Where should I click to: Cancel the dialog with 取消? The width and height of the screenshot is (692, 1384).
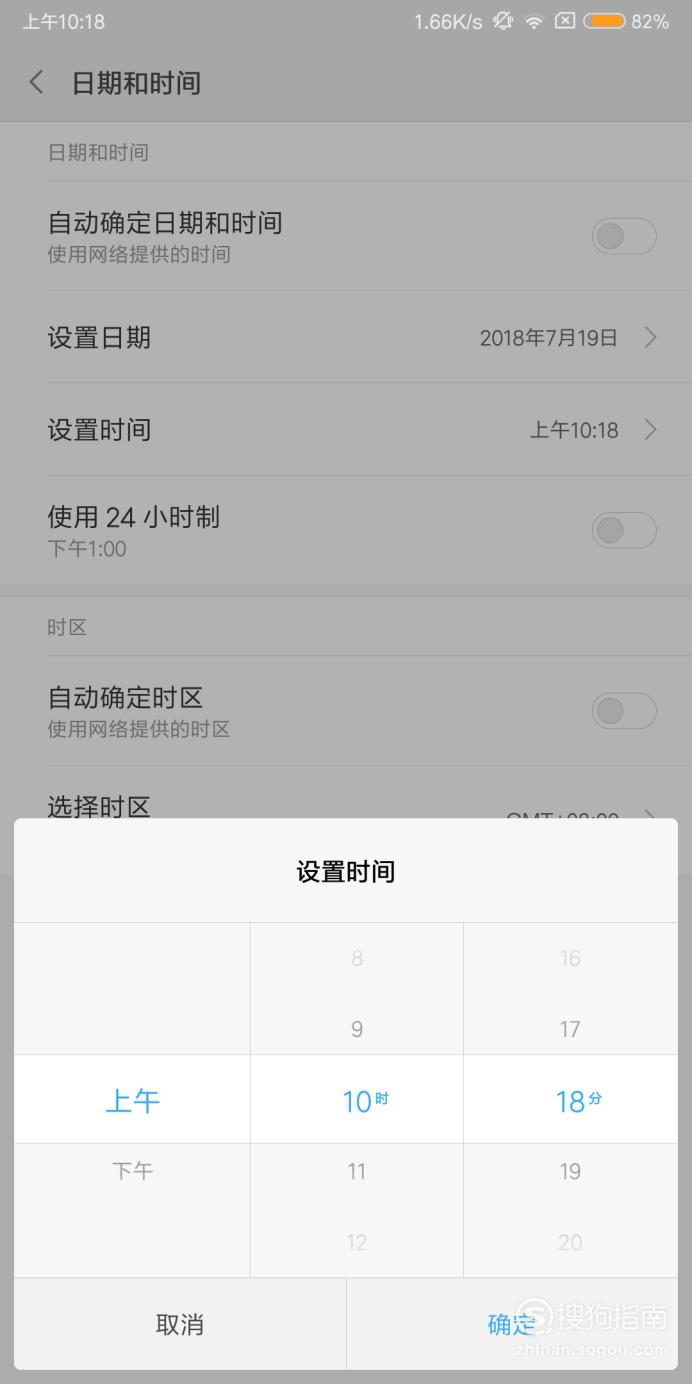tap(180, 1324)
